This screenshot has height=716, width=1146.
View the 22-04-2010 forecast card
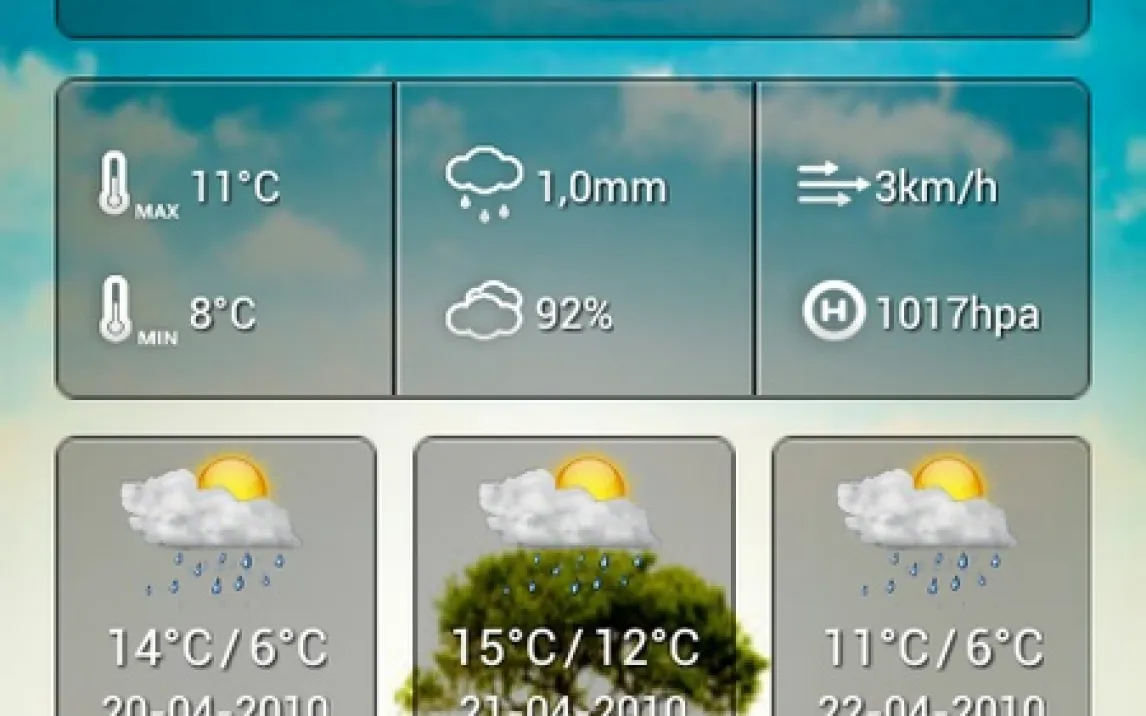[x=931, y=580]
